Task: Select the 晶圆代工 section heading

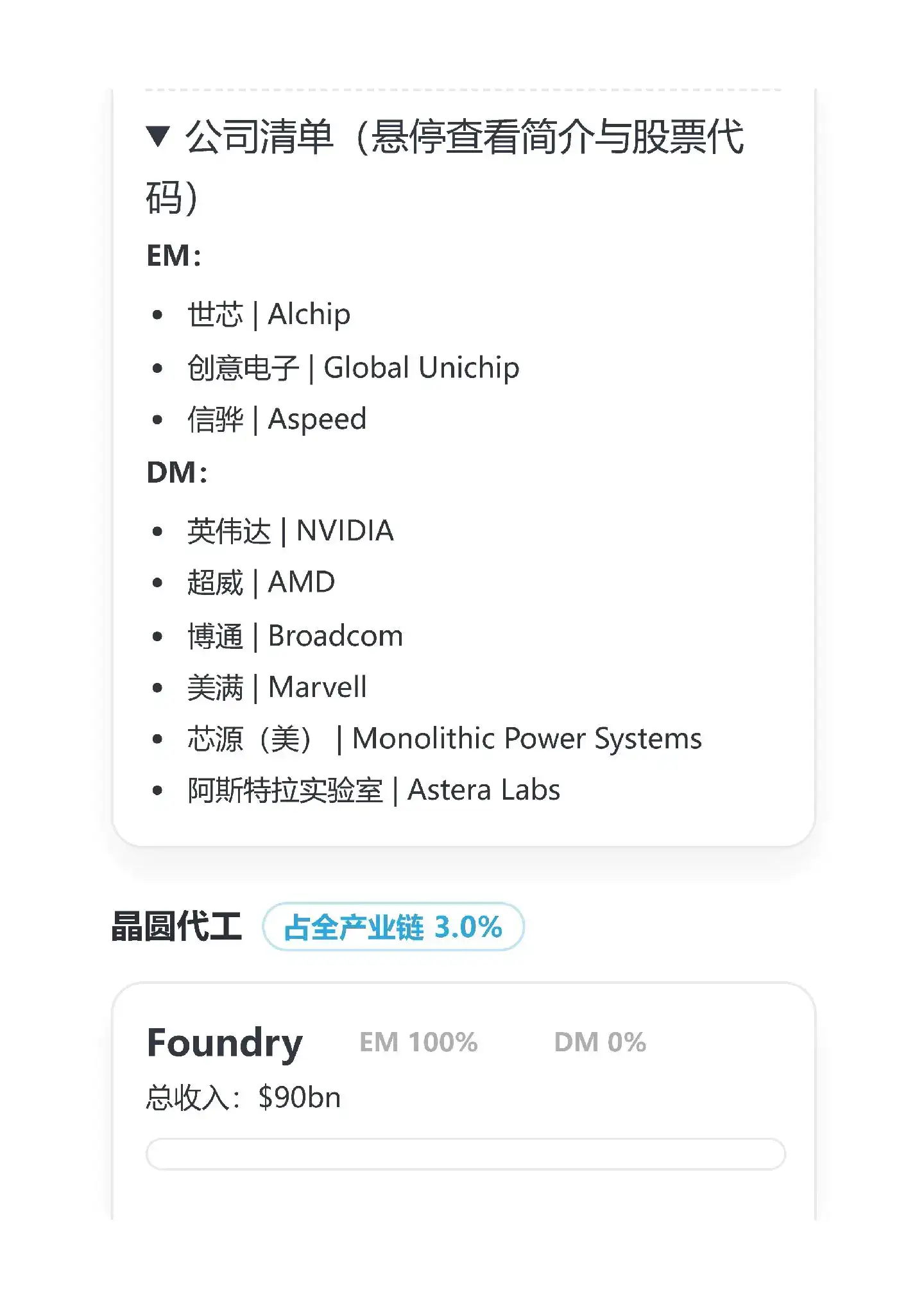Action: point(175,926)
